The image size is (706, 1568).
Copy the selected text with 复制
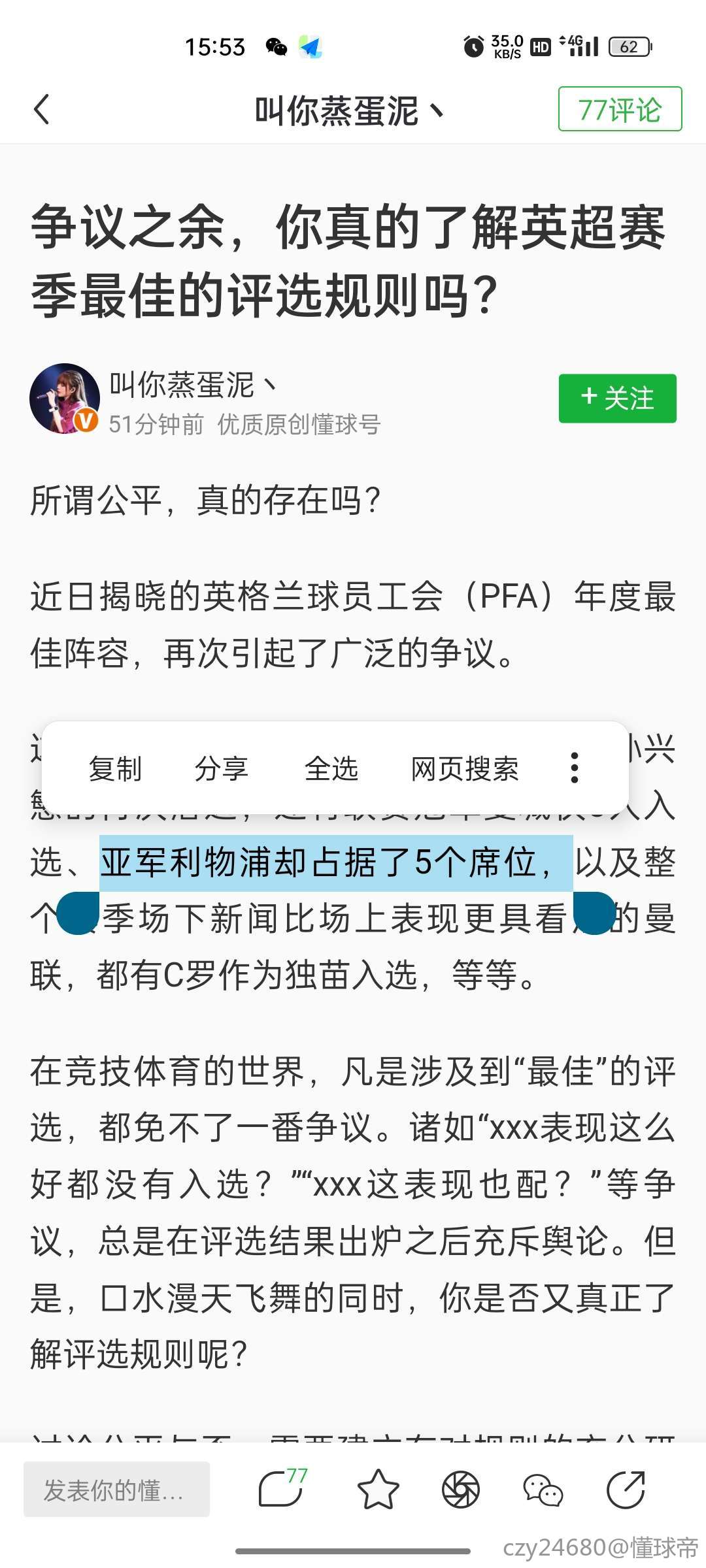(115, 768)
